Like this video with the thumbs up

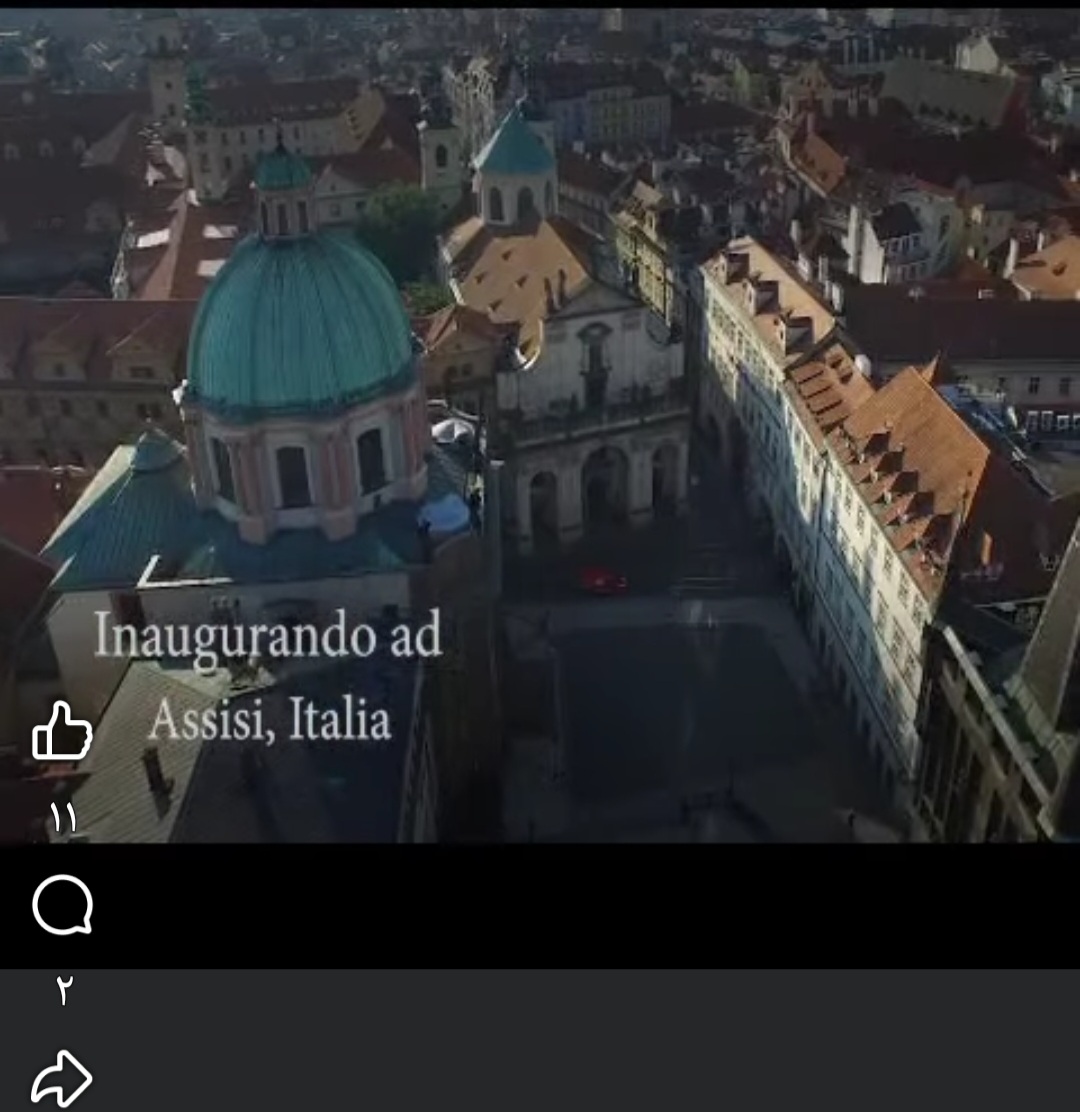(62, 732)
